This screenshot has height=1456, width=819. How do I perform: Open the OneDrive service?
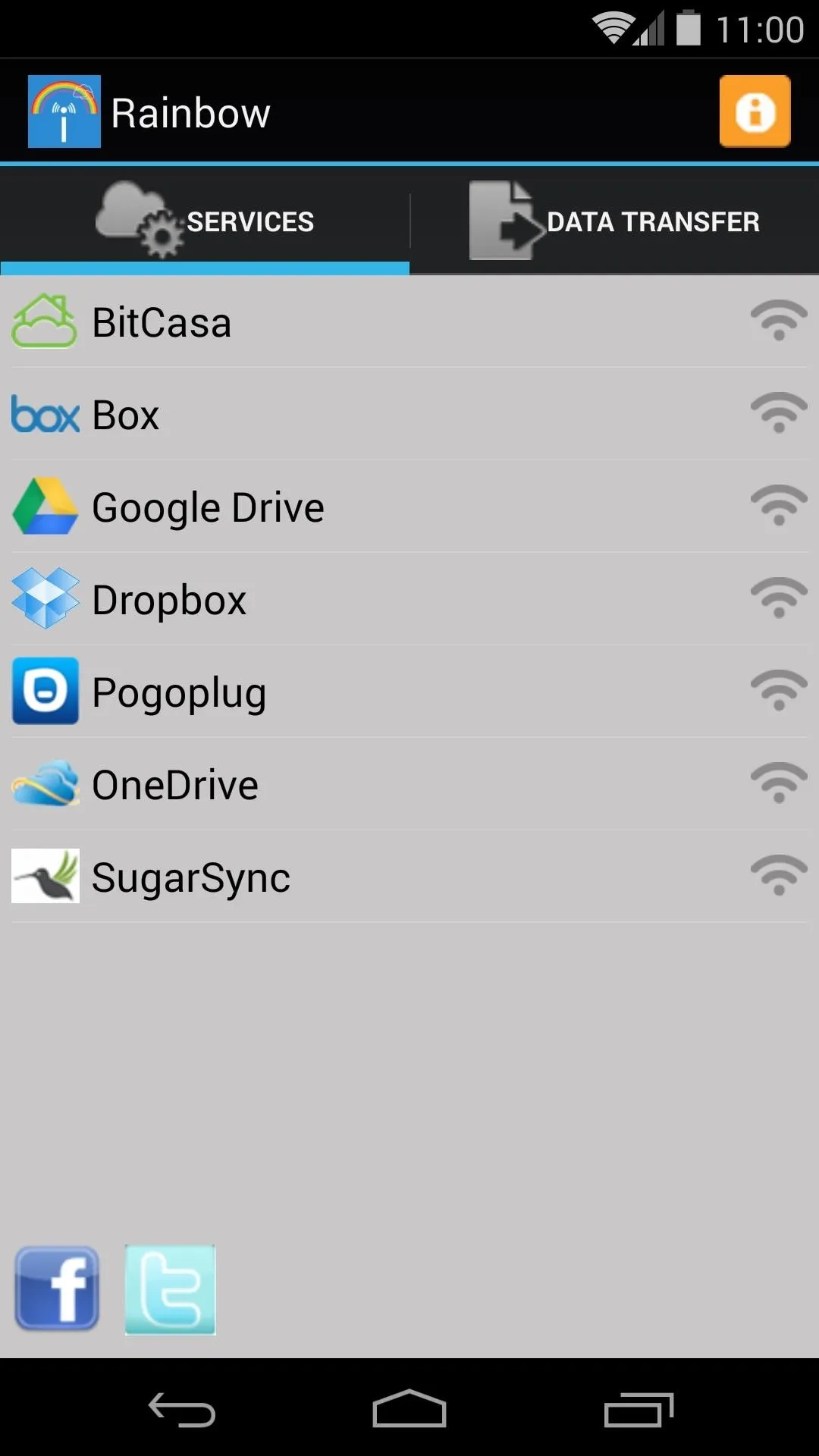[x=409, y=784]
